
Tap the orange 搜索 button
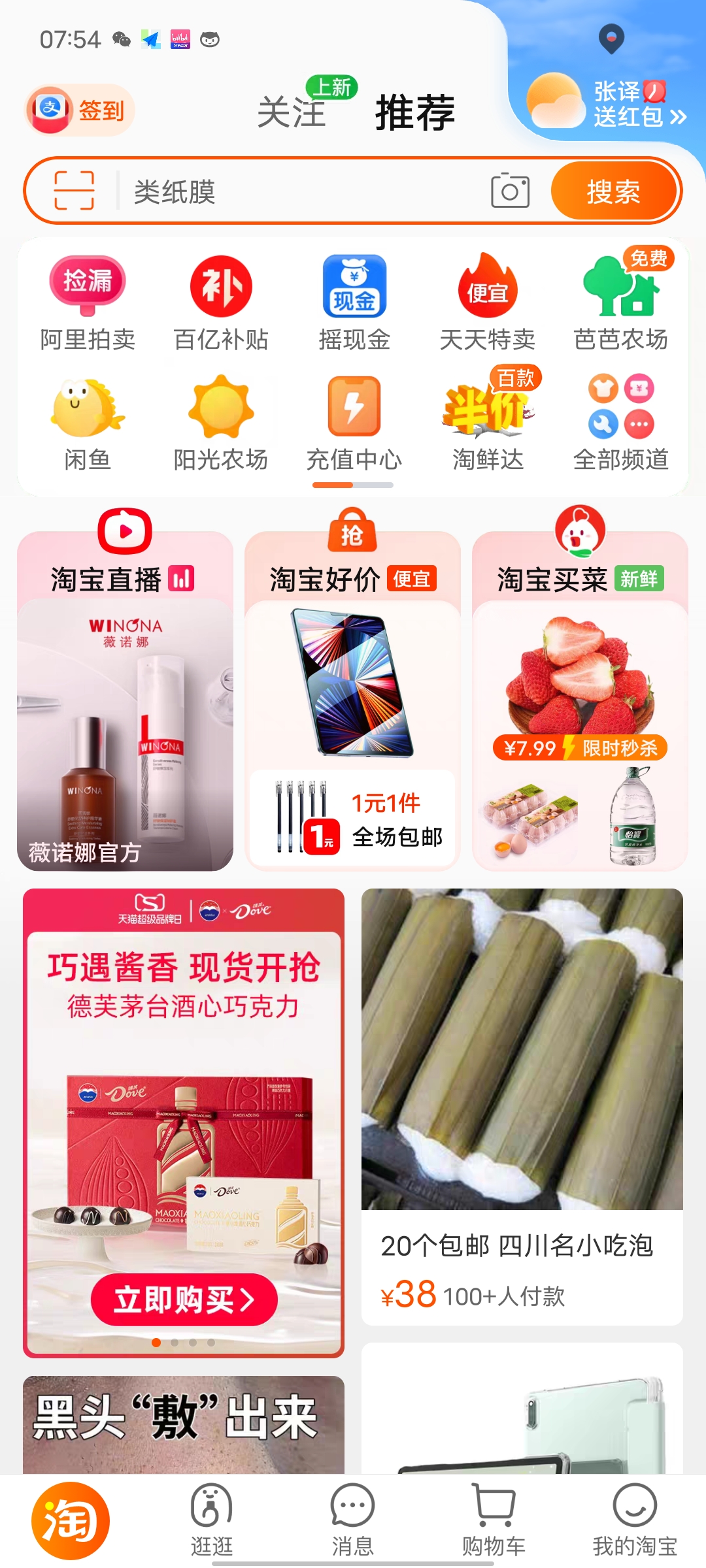[613, 192]
